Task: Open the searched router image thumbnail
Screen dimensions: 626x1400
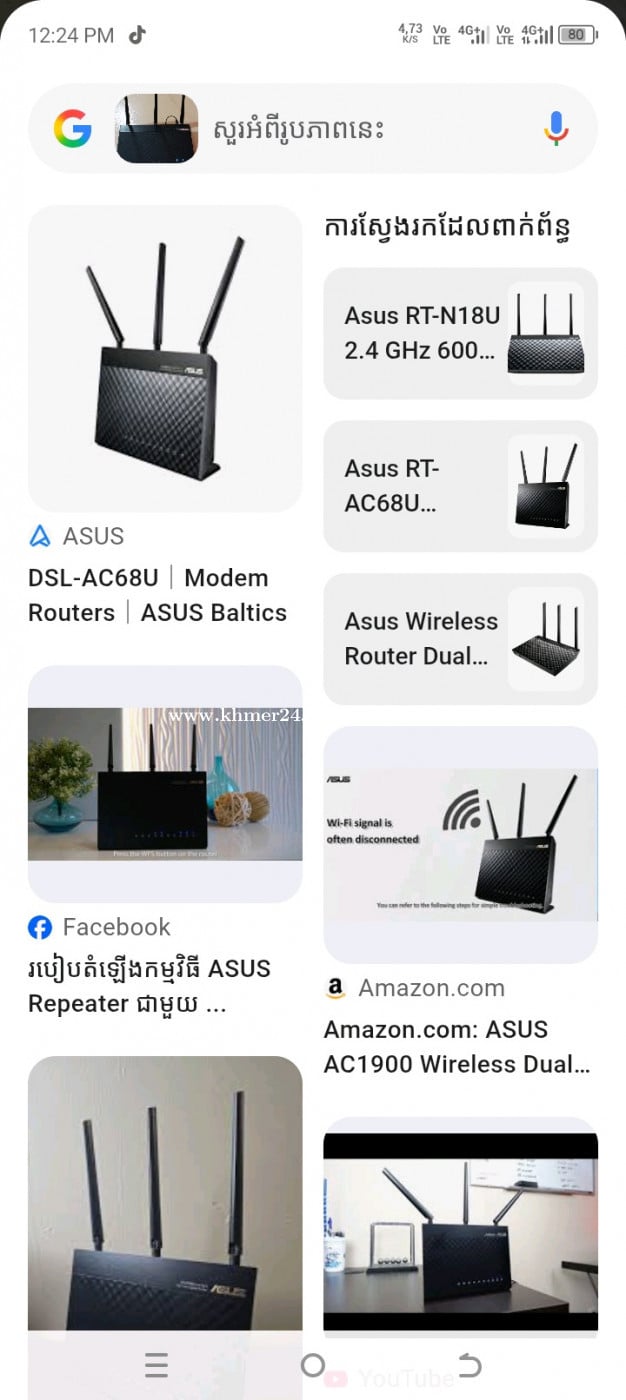Action: click(156, 129)
